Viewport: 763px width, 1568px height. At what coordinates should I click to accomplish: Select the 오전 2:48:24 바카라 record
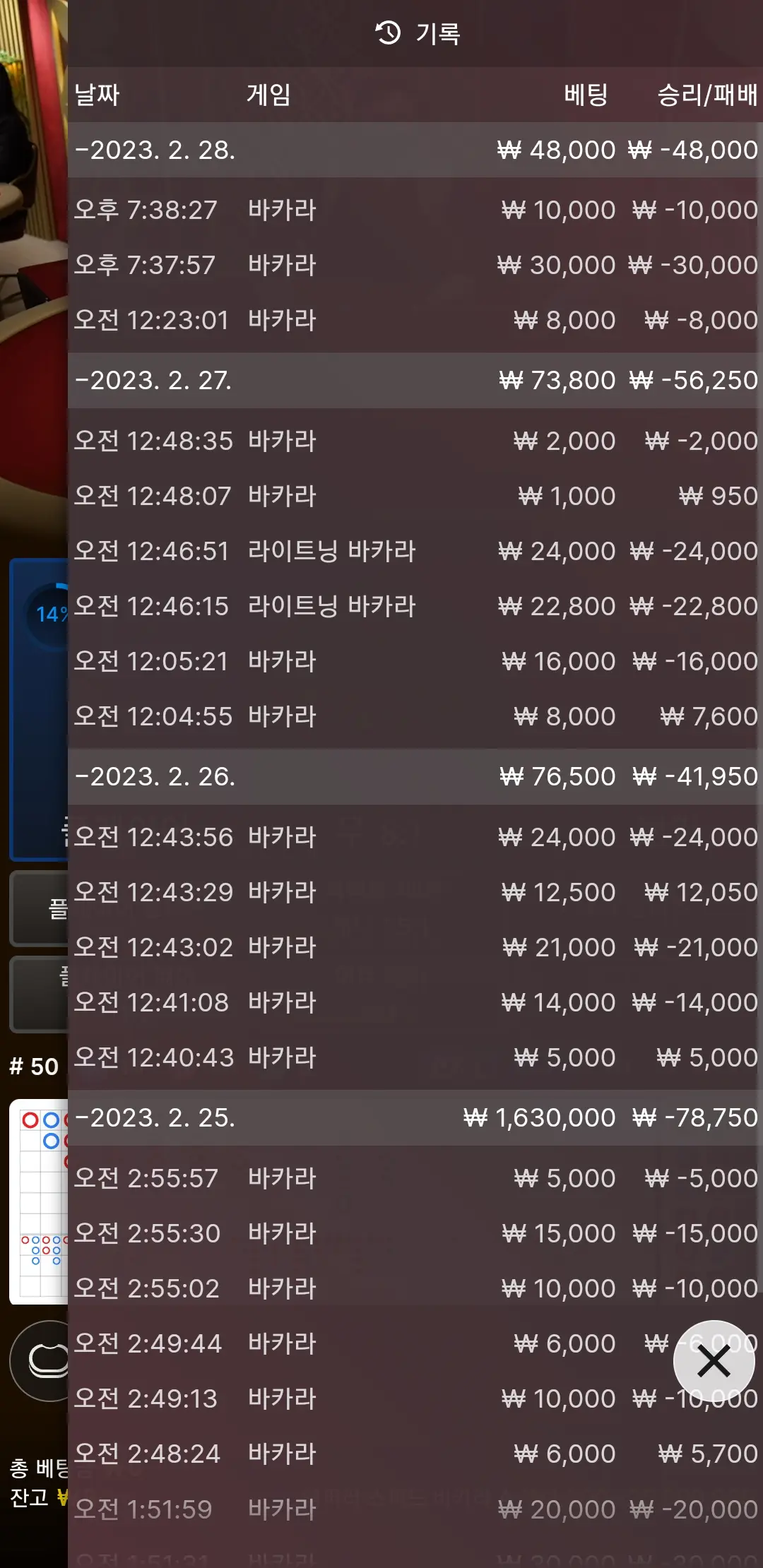[x=415, y=1454]
